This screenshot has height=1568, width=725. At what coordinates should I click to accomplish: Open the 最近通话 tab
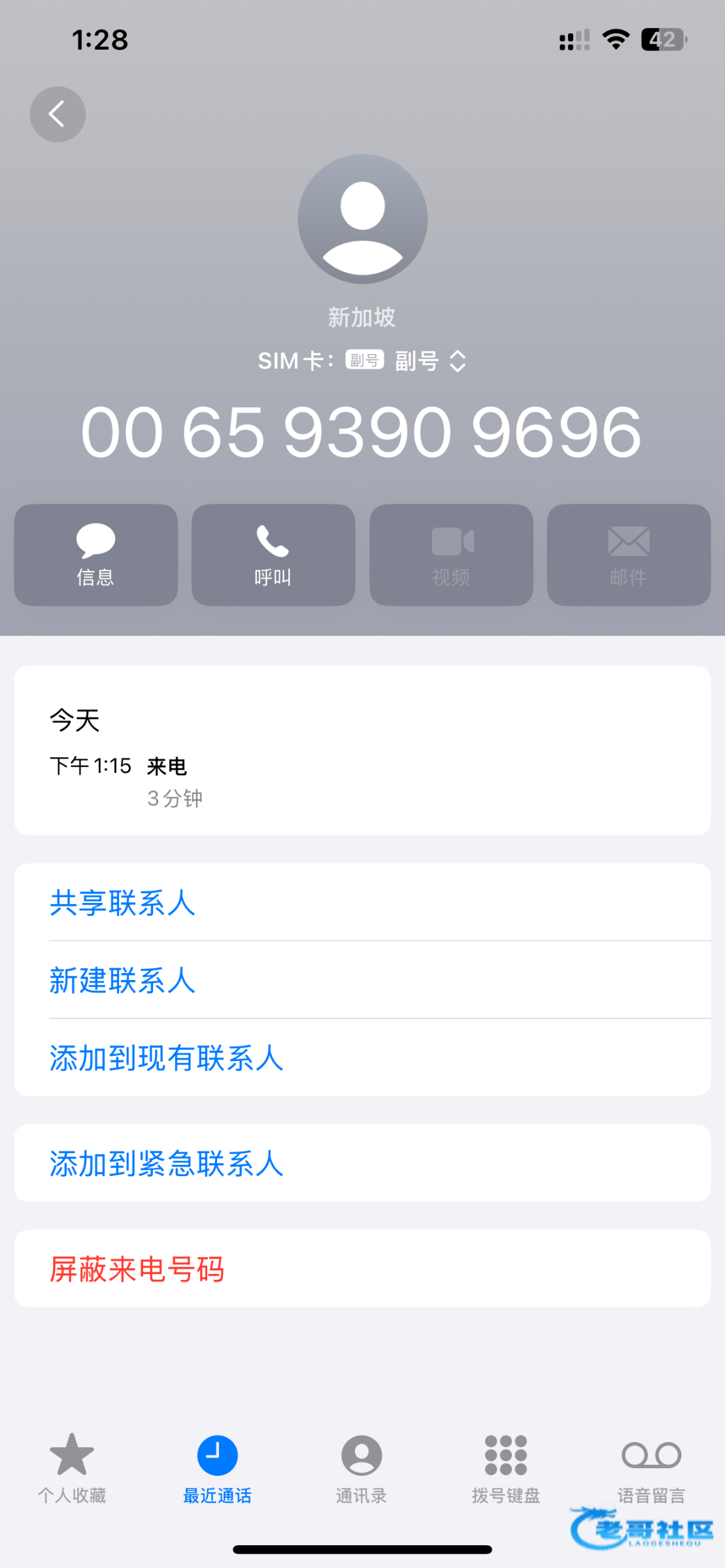point(217,1466)
